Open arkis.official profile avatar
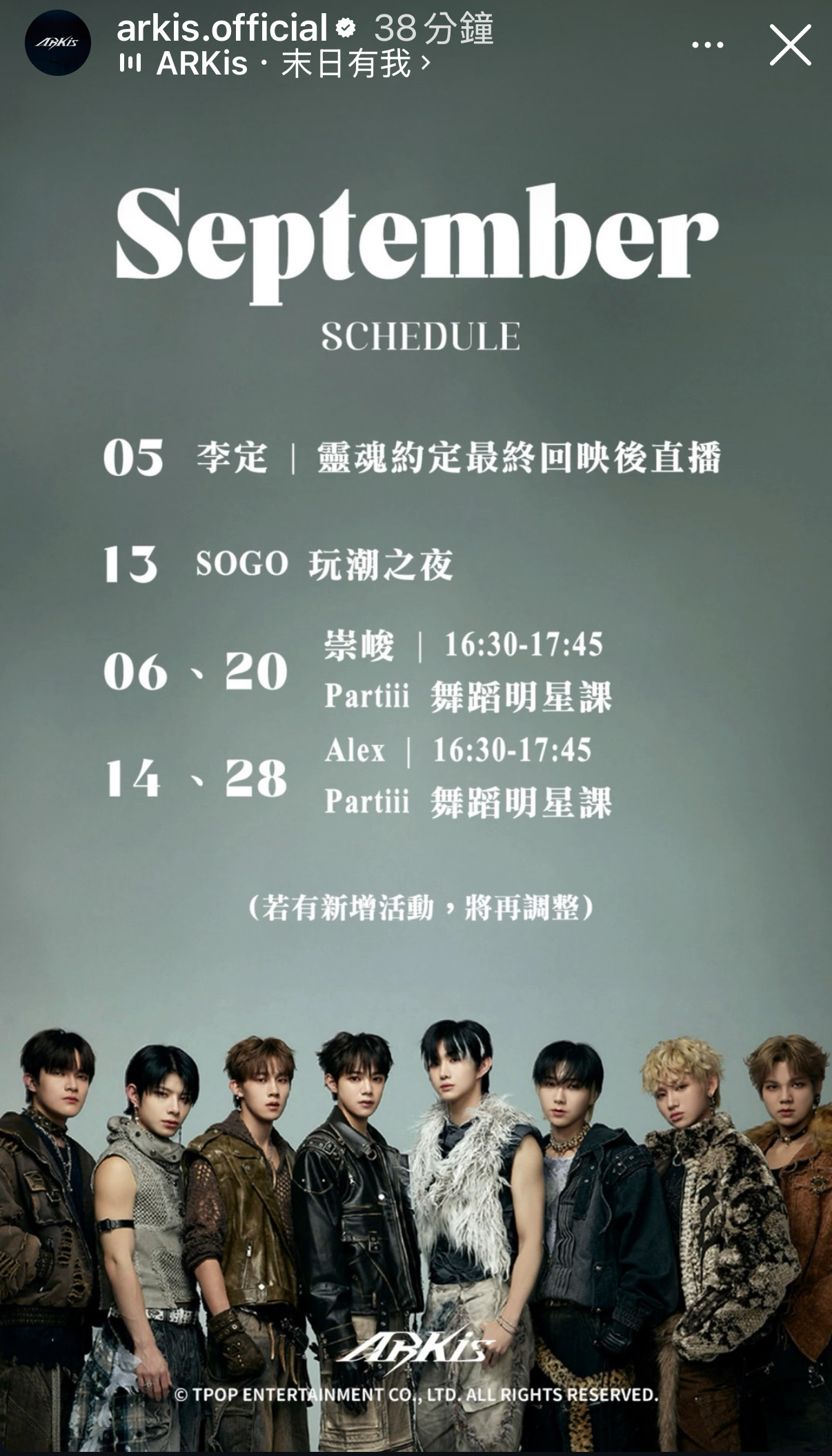Image resolution: width=832 pixels, height=1456 pixels. coord(58,43)
